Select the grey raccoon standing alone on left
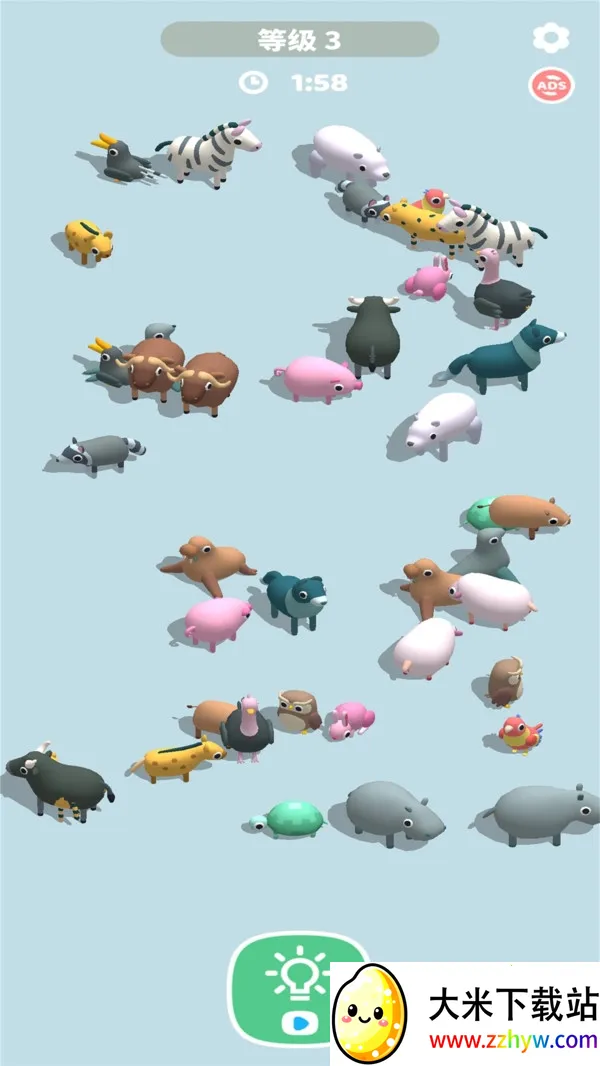This screenshot has width=600, height=1066. [100, 453]
